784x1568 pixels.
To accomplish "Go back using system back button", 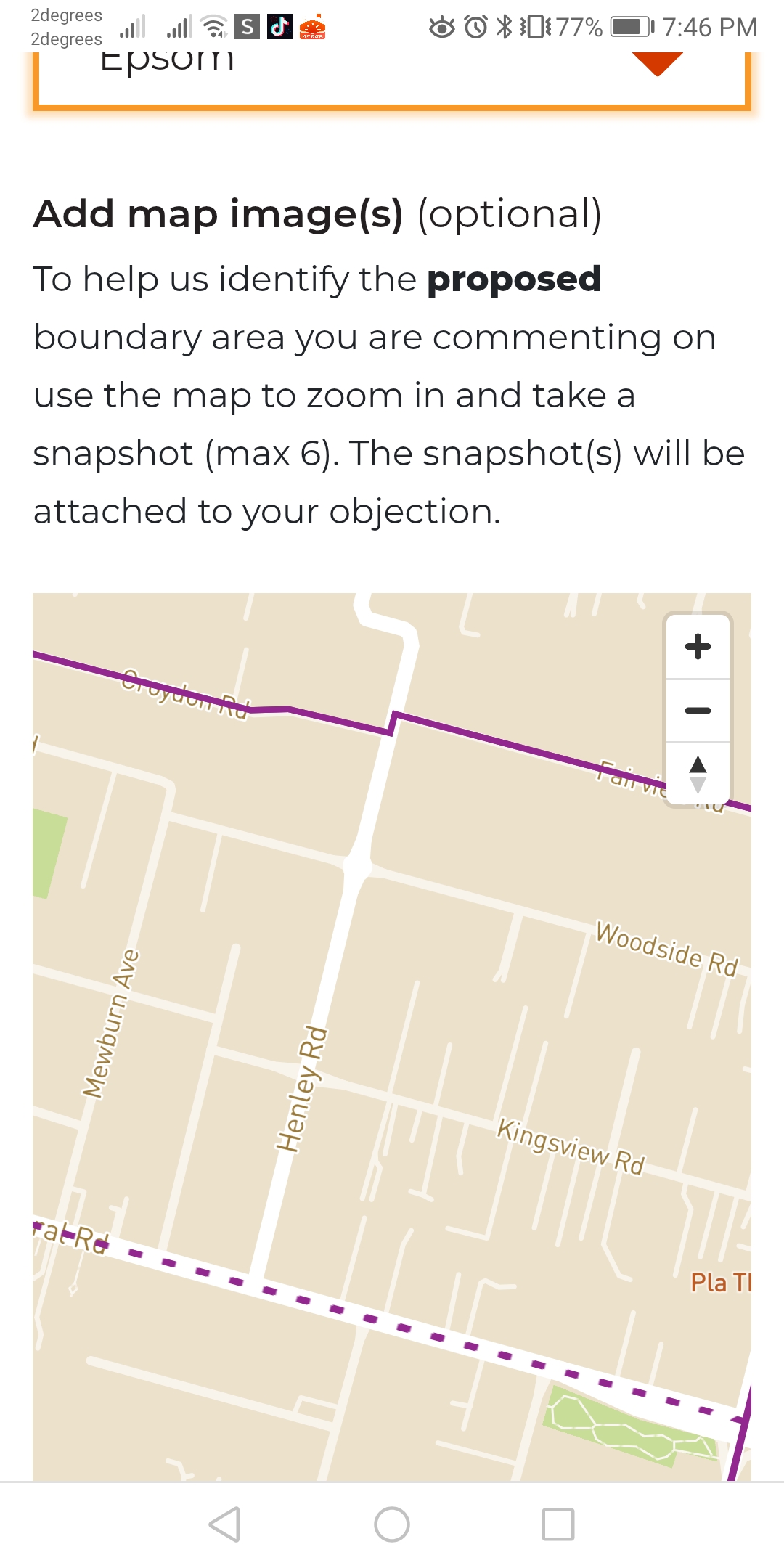I will point(224,1524).
